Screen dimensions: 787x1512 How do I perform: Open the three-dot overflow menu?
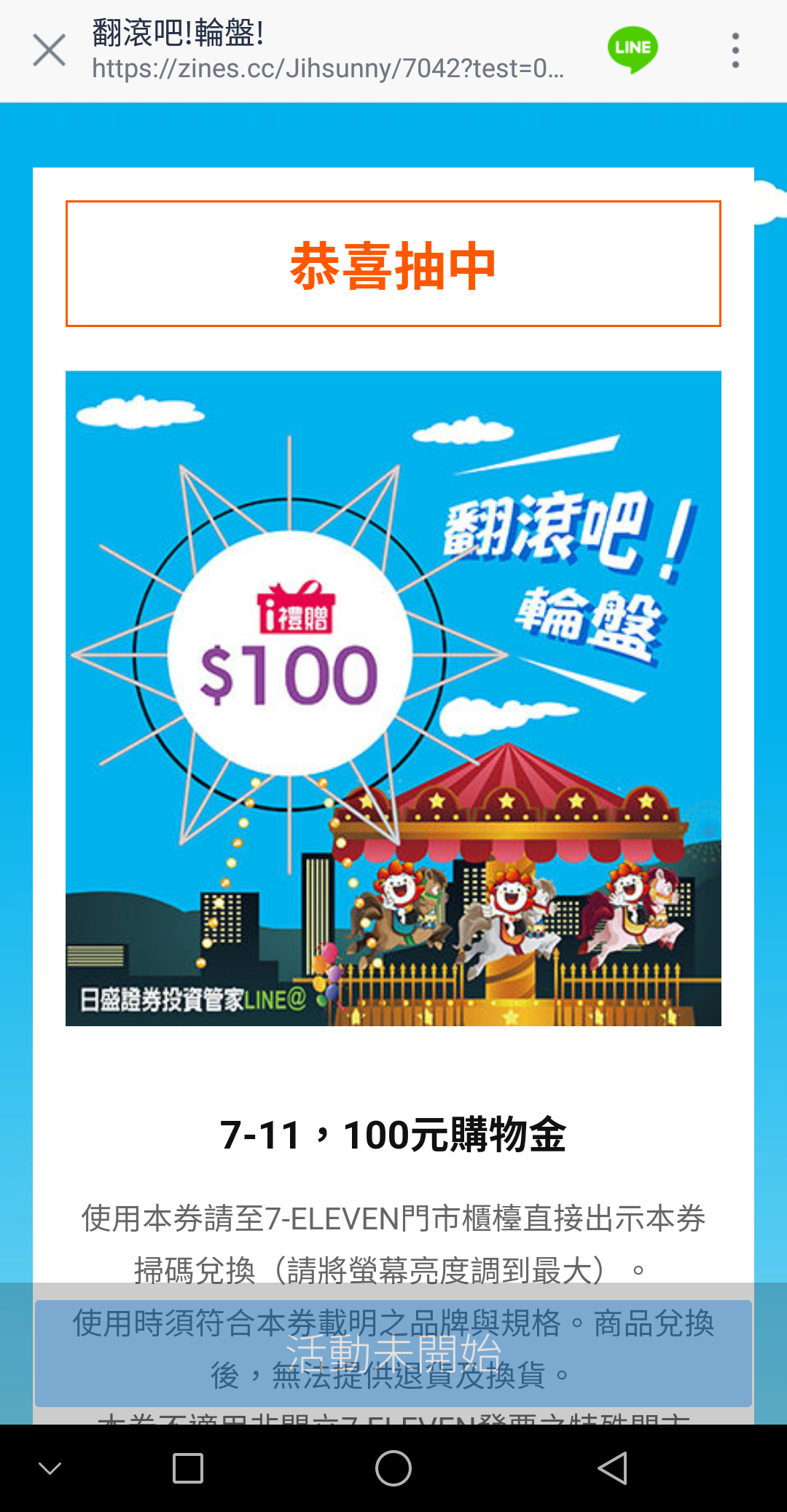click(735, 50)
